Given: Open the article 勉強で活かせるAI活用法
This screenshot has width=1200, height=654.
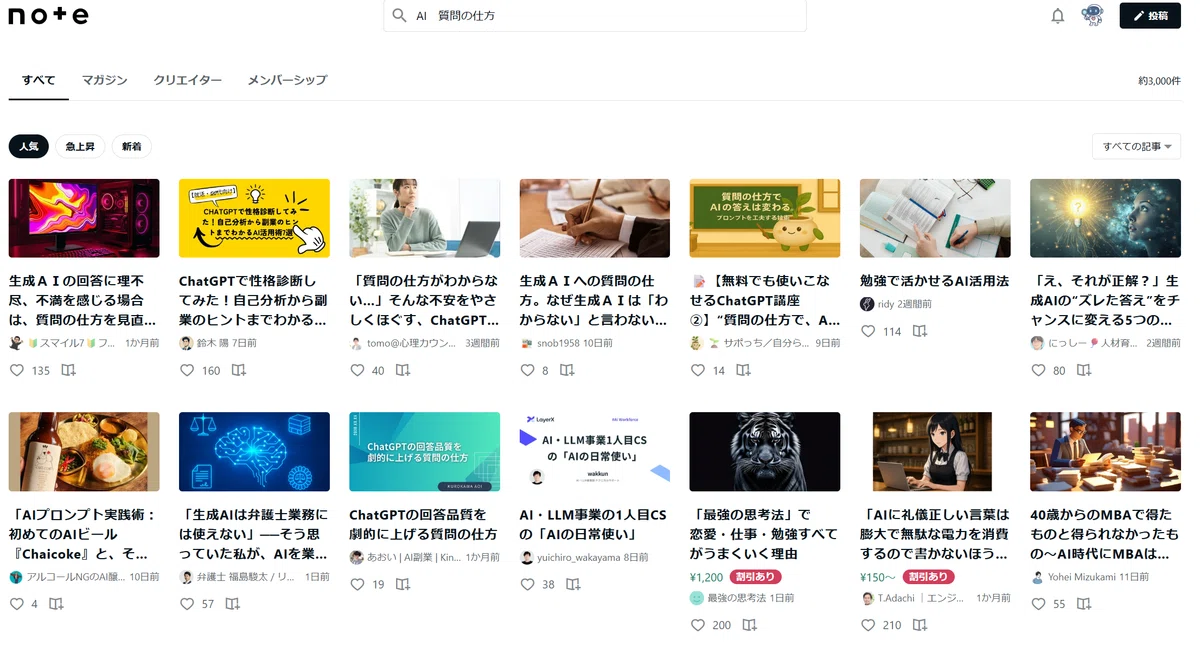Looking at the screenshot, I should (x=934, y=281).
